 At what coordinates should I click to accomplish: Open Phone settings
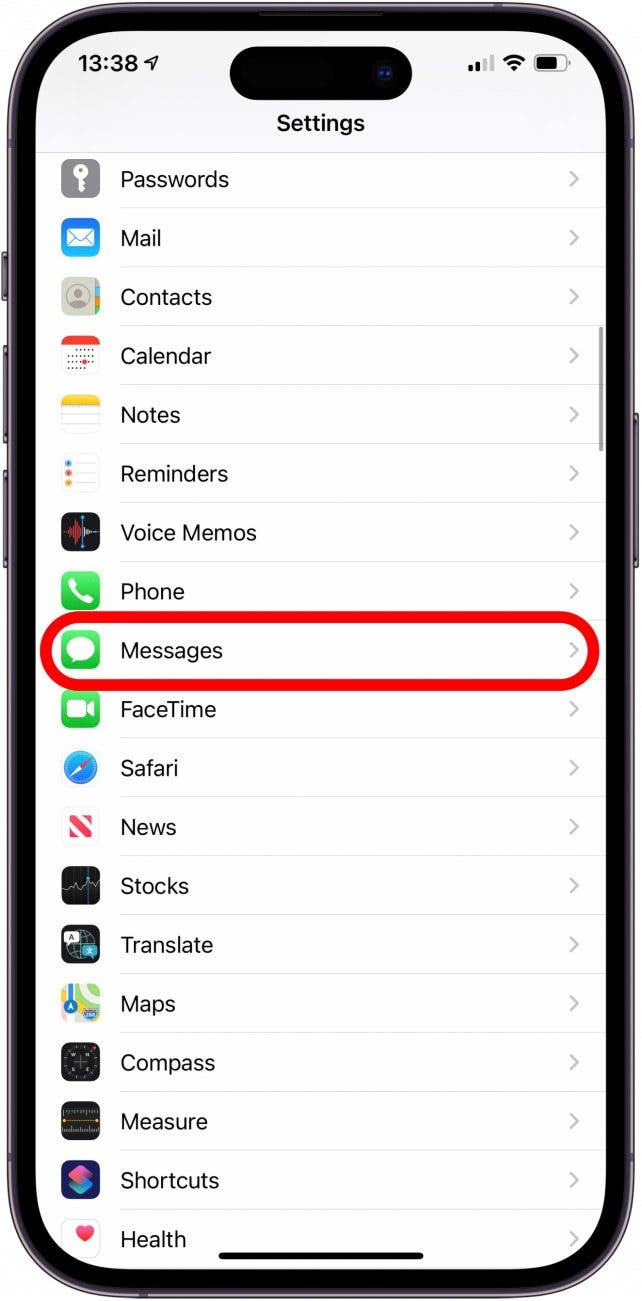(320, 592)
